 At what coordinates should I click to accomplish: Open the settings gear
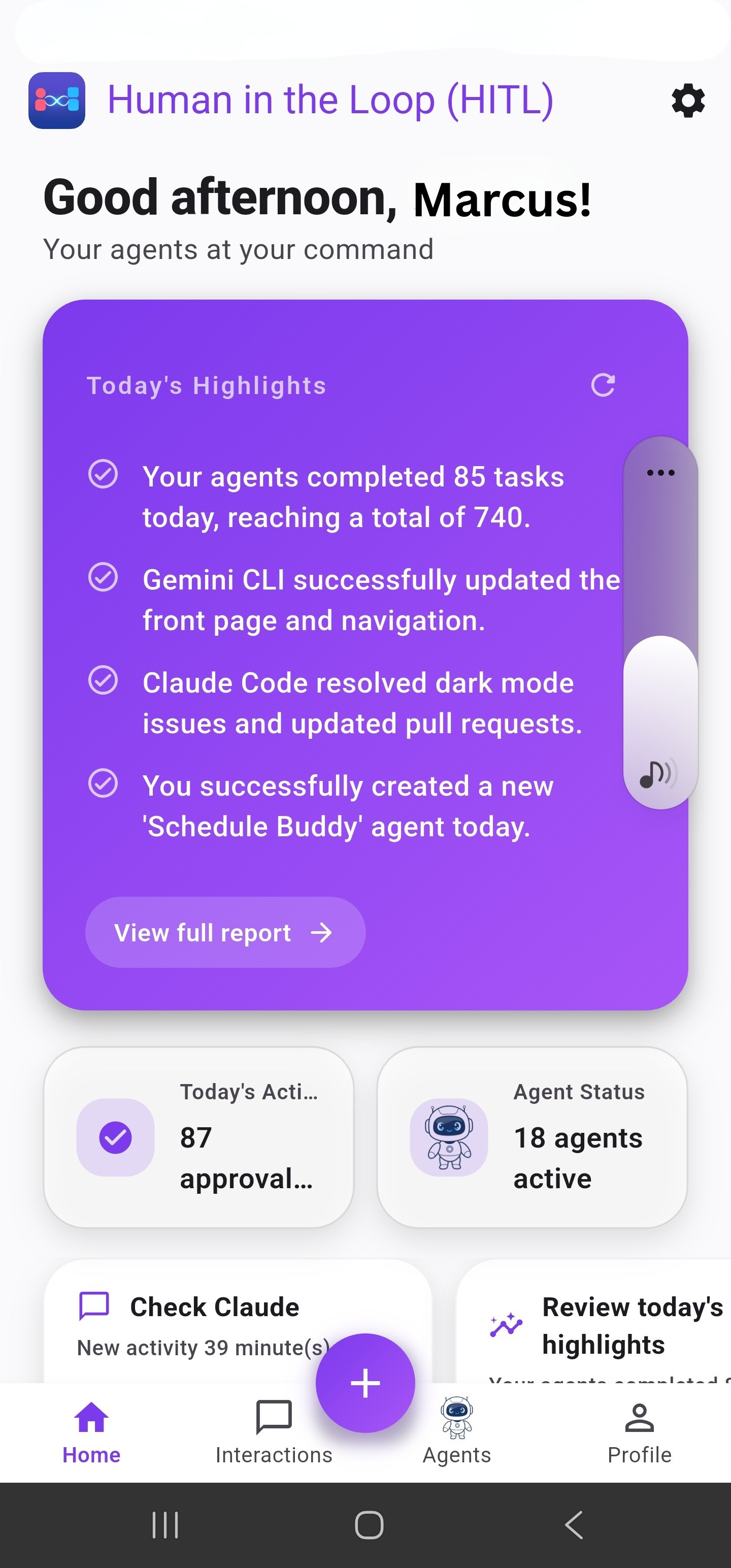[x=688, y=101]
